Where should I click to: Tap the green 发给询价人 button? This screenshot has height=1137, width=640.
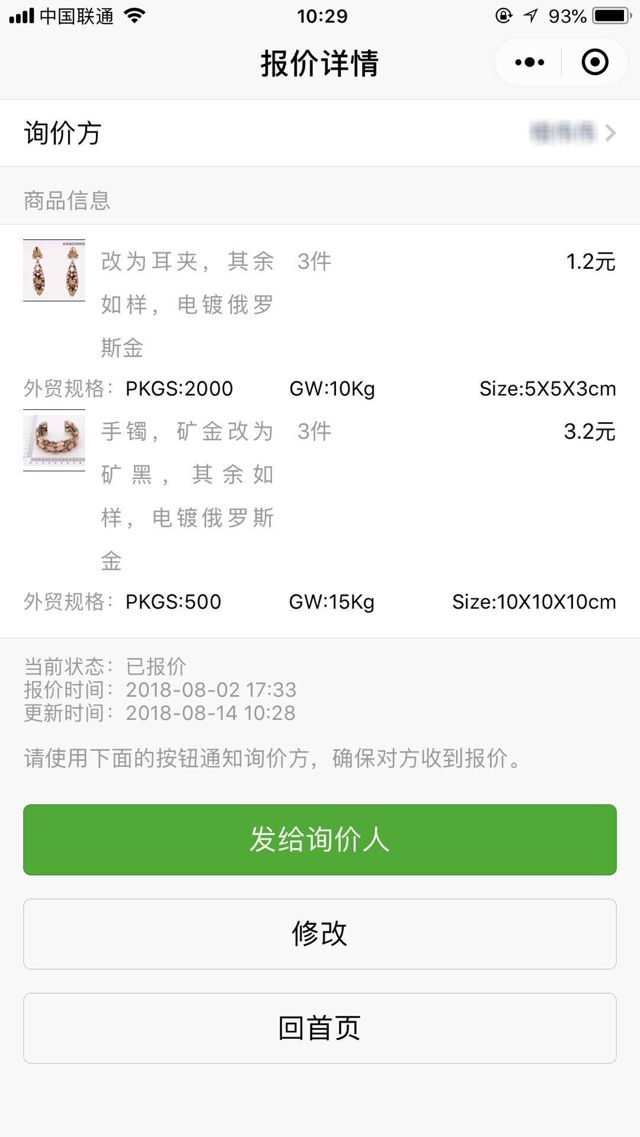[320, 839]
